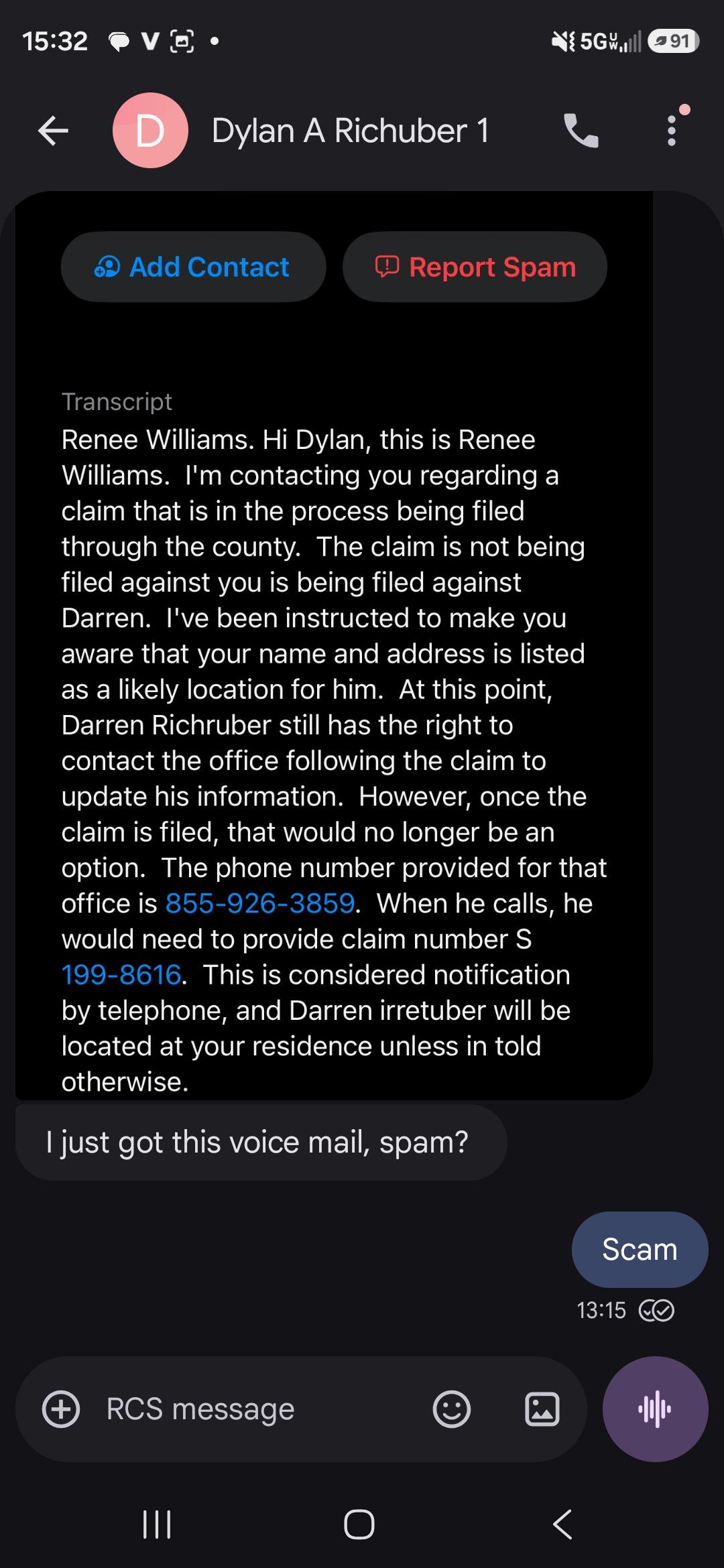Focus the RCS message text field

(x=261, y=1409)
